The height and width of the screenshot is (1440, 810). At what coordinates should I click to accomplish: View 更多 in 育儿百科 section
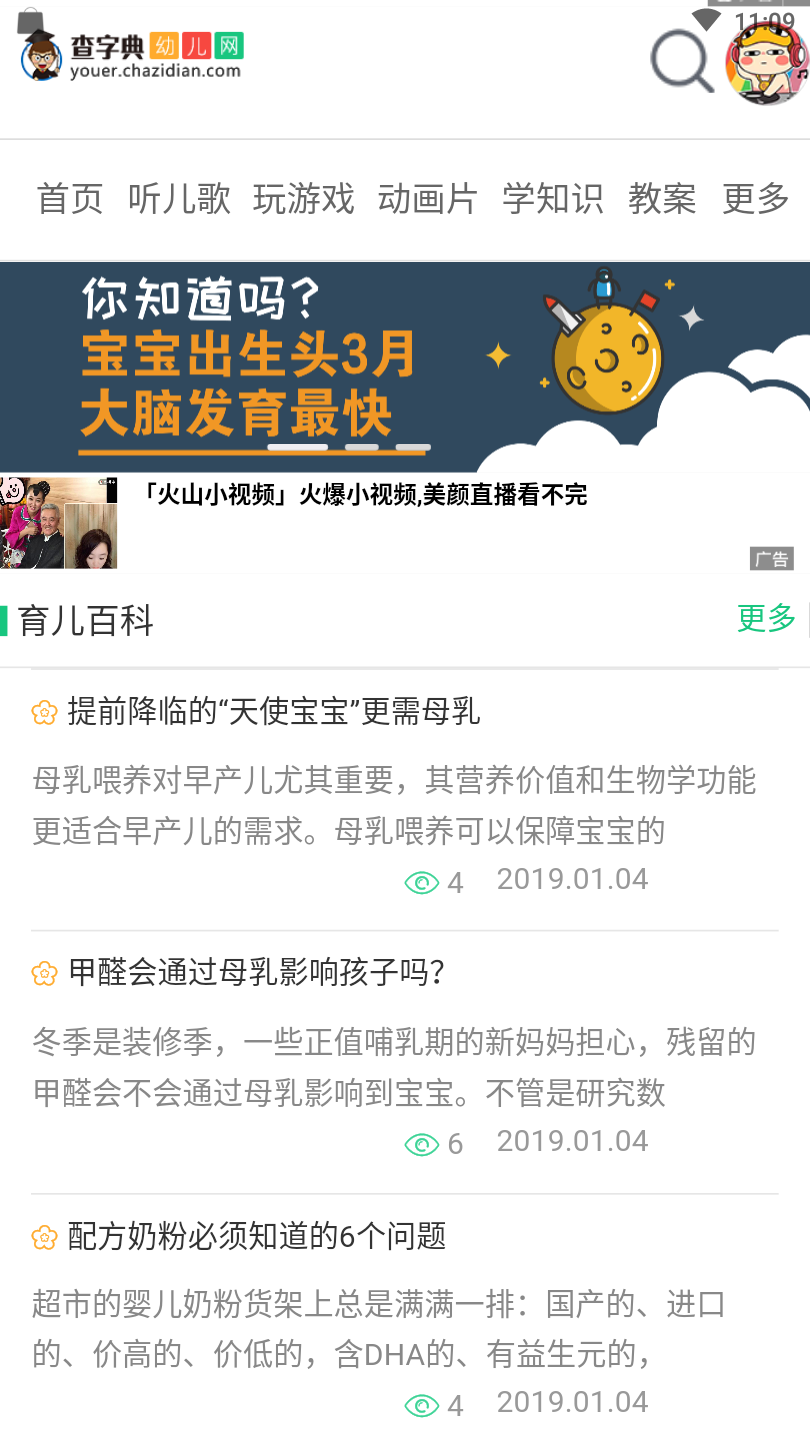click(x=766, y=619)
